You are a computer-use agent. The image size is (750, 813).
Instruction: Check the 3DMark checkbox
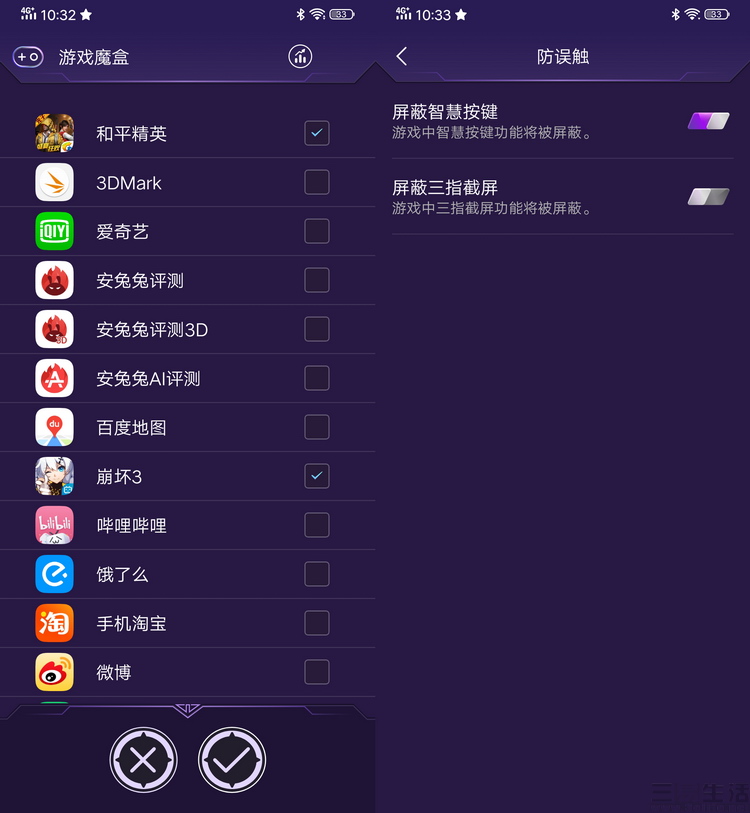(316, 182)
